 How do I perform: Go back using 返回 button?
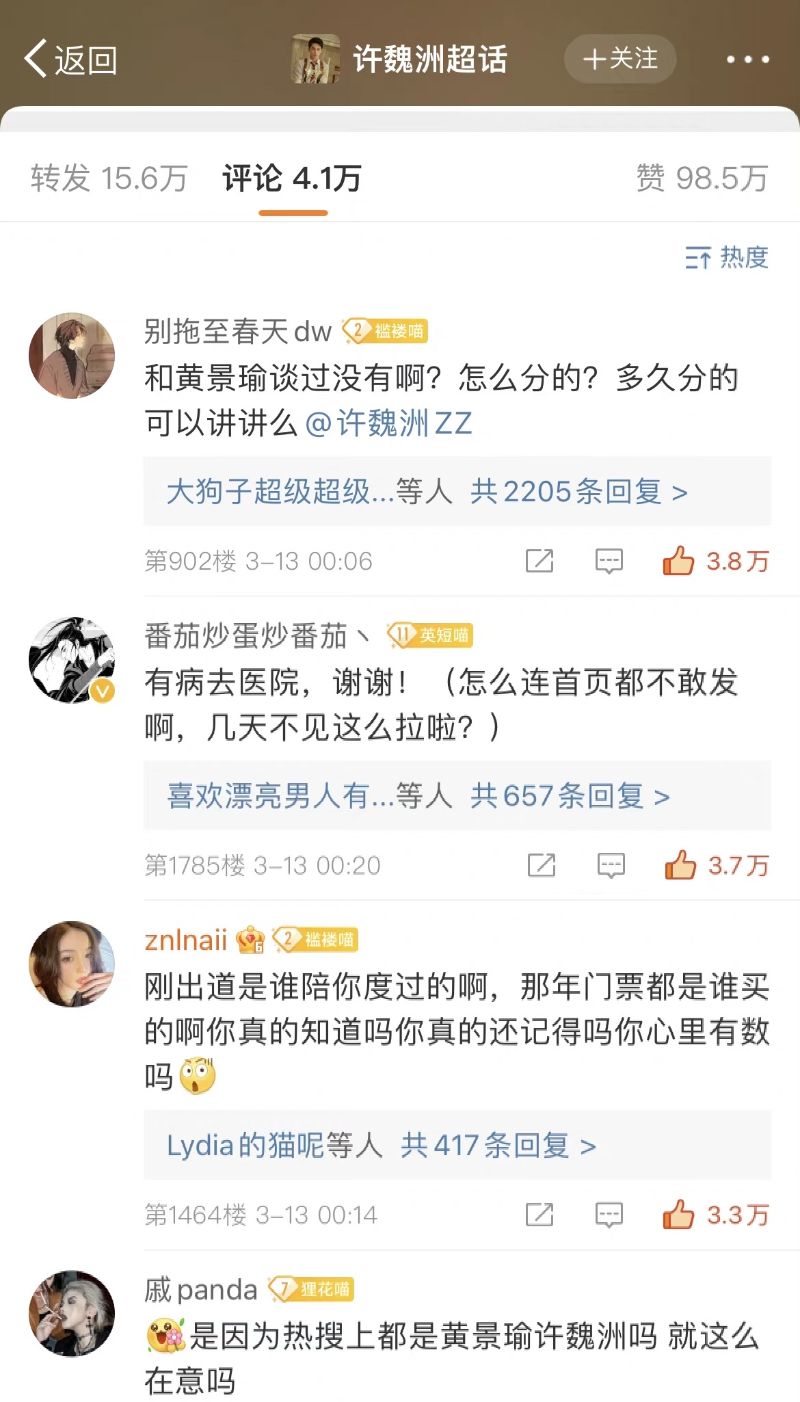[x=70, y=60]
